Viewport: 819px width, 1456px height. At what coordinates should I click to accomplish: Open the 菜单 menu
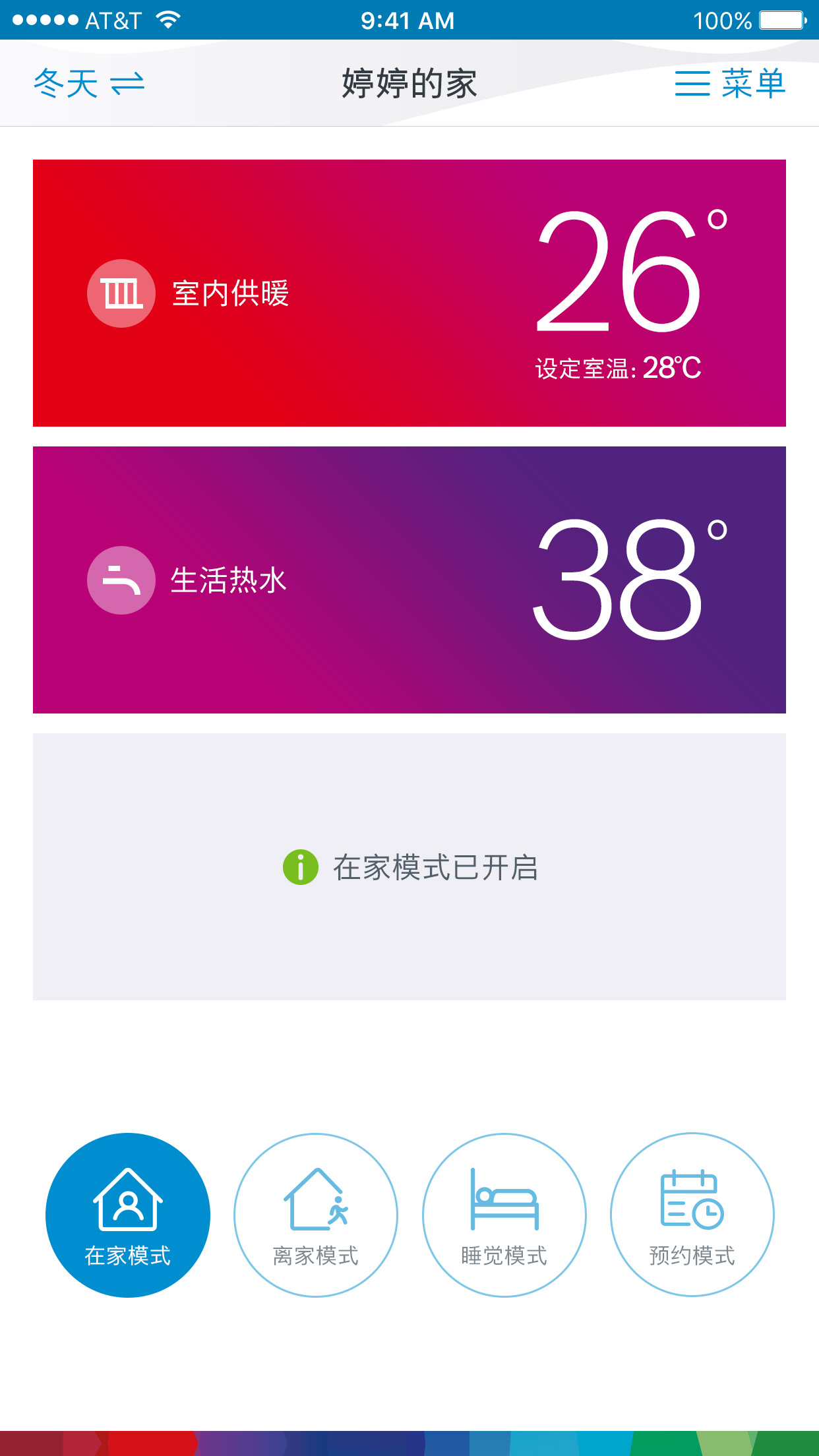(730, 84)
